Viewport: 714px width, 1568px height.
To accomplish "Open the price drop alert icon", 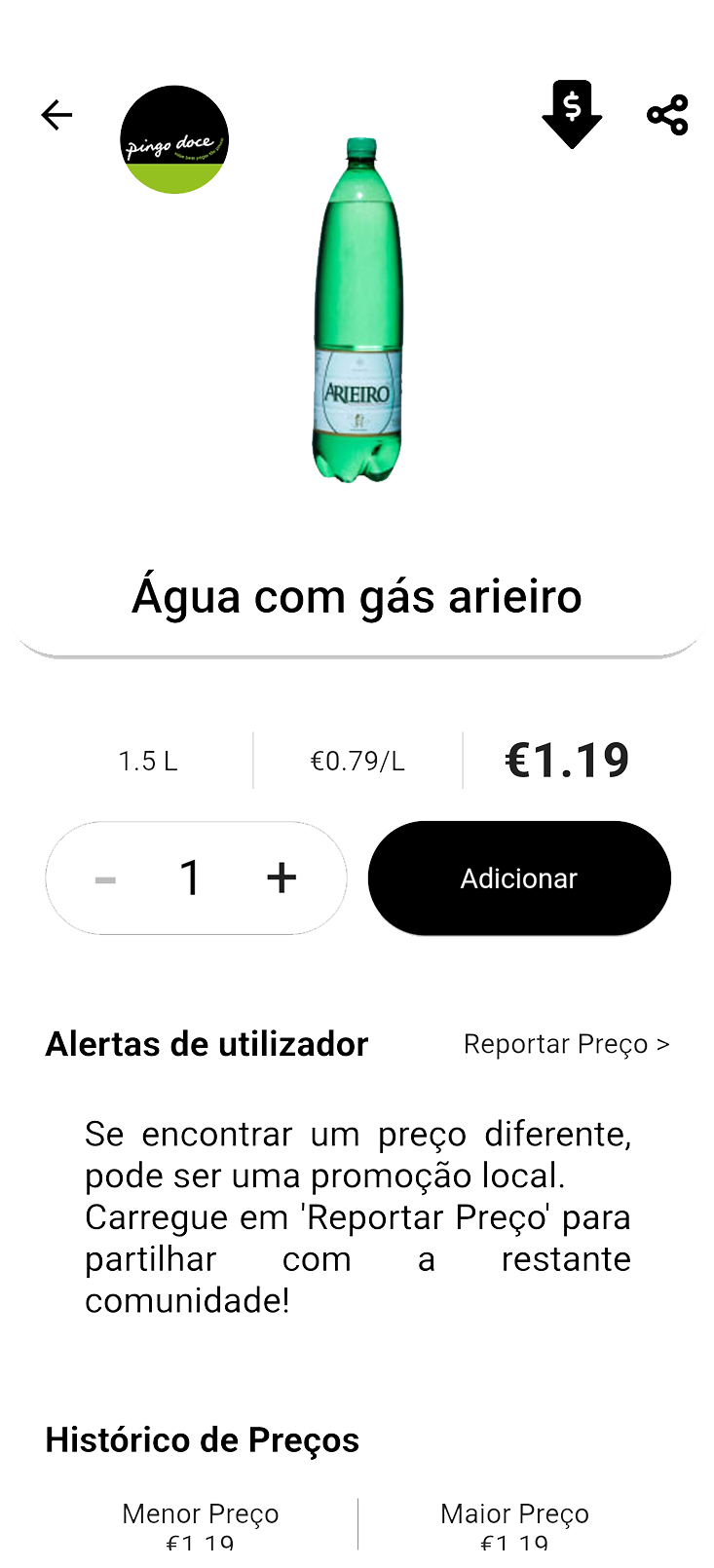I will click(x=572, y=114).
